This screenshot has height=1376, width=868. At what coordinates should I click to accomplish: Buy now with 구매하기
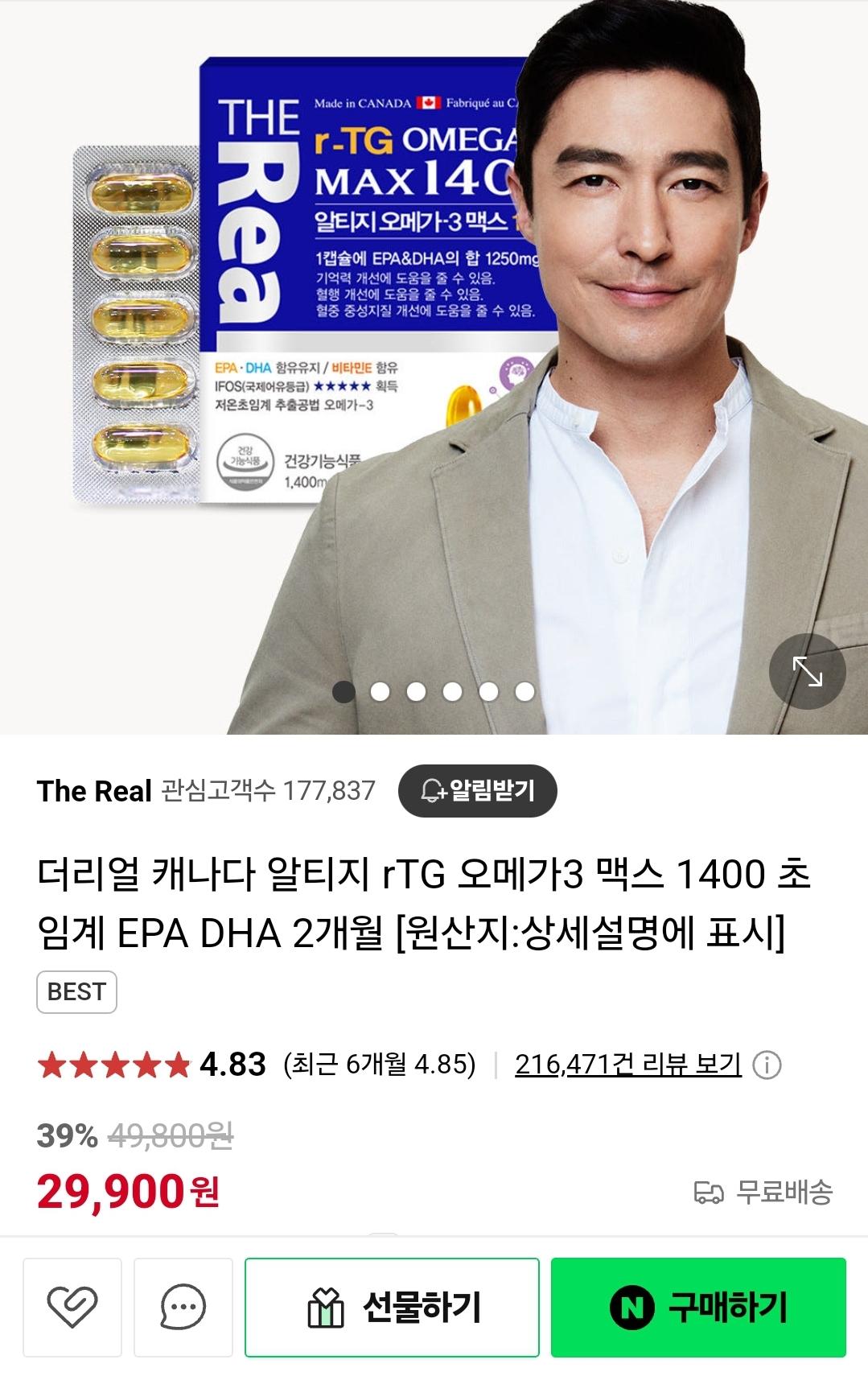(698, 1307)
